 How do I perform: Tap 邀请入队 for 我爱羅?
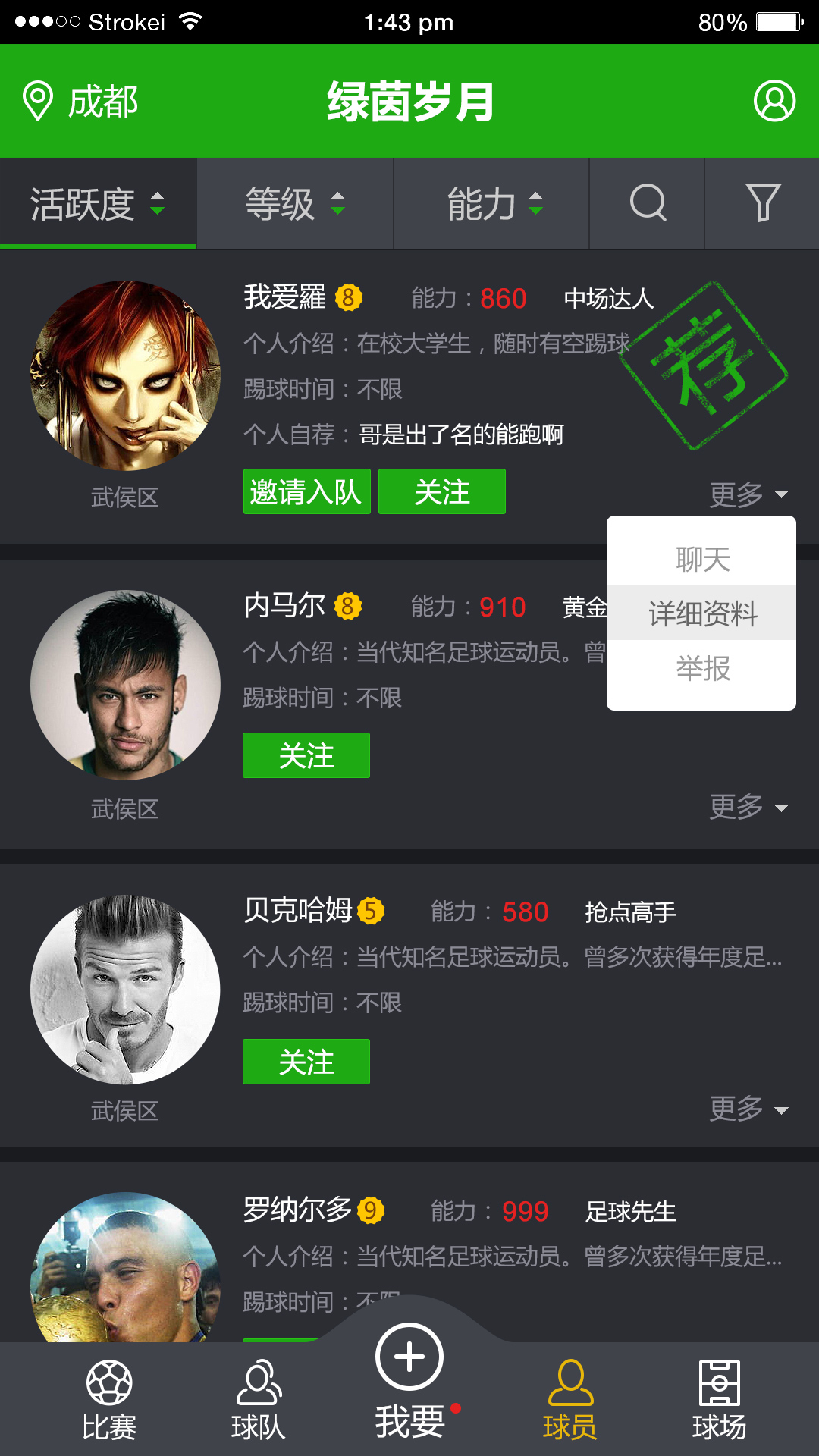306,491
